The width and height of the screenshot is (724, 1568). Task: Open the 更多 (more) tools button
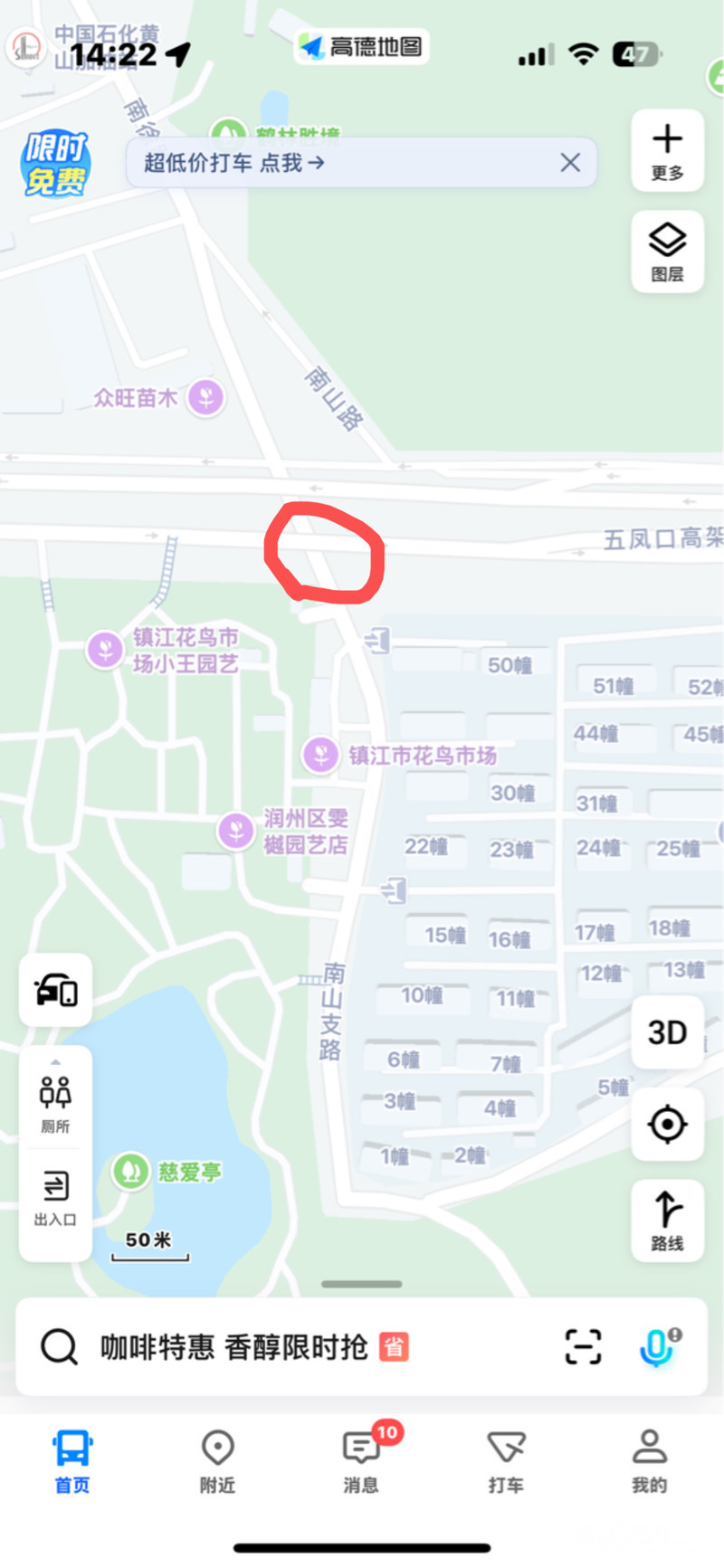667,150
